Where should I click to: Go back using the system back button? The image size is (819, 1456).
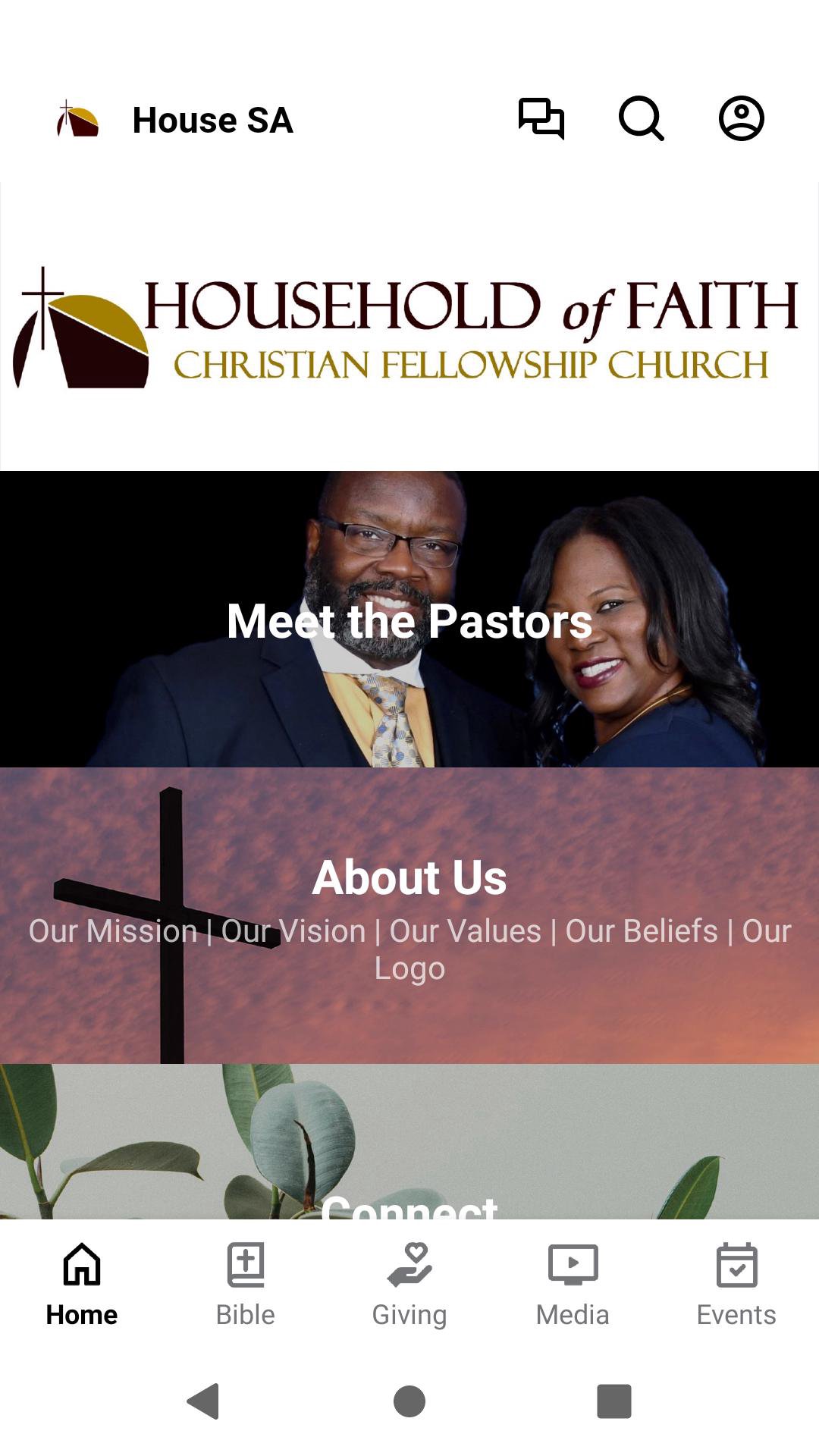click(203, 1401)
